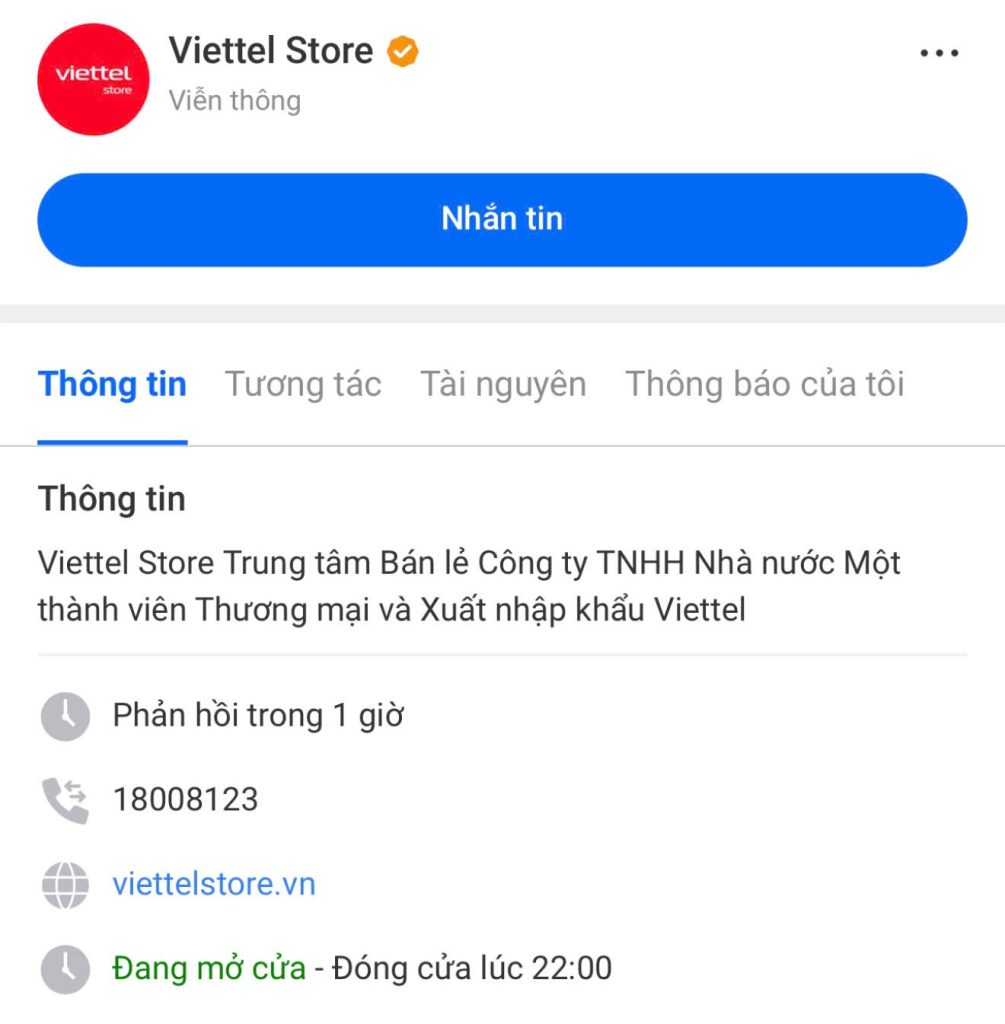The height and width of the screenshot is (1024, 1005).
Task: View the Viettel Store profile picture
Action: (x=93, y=79)
